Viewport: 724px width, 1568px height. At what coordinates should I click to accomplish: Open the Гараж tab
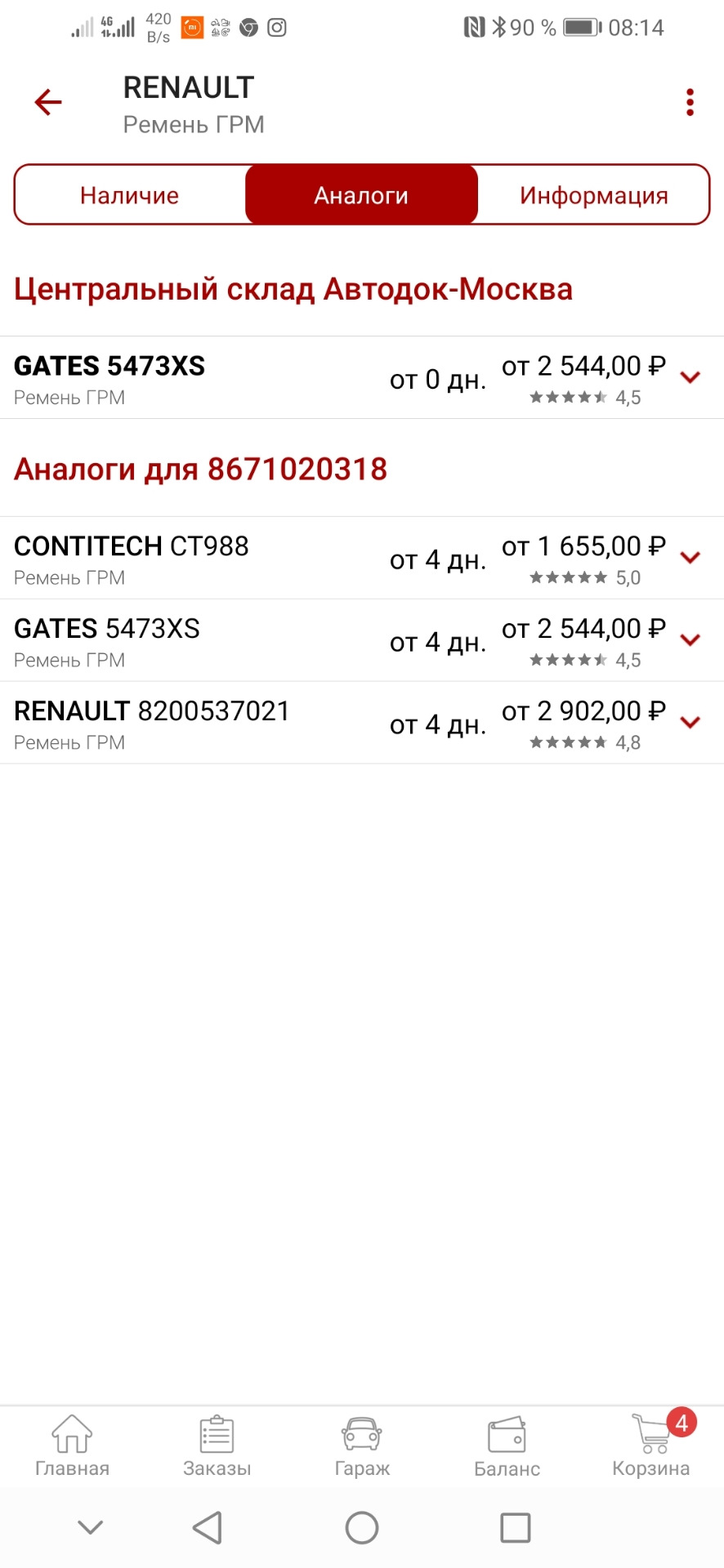(362, 1447)
